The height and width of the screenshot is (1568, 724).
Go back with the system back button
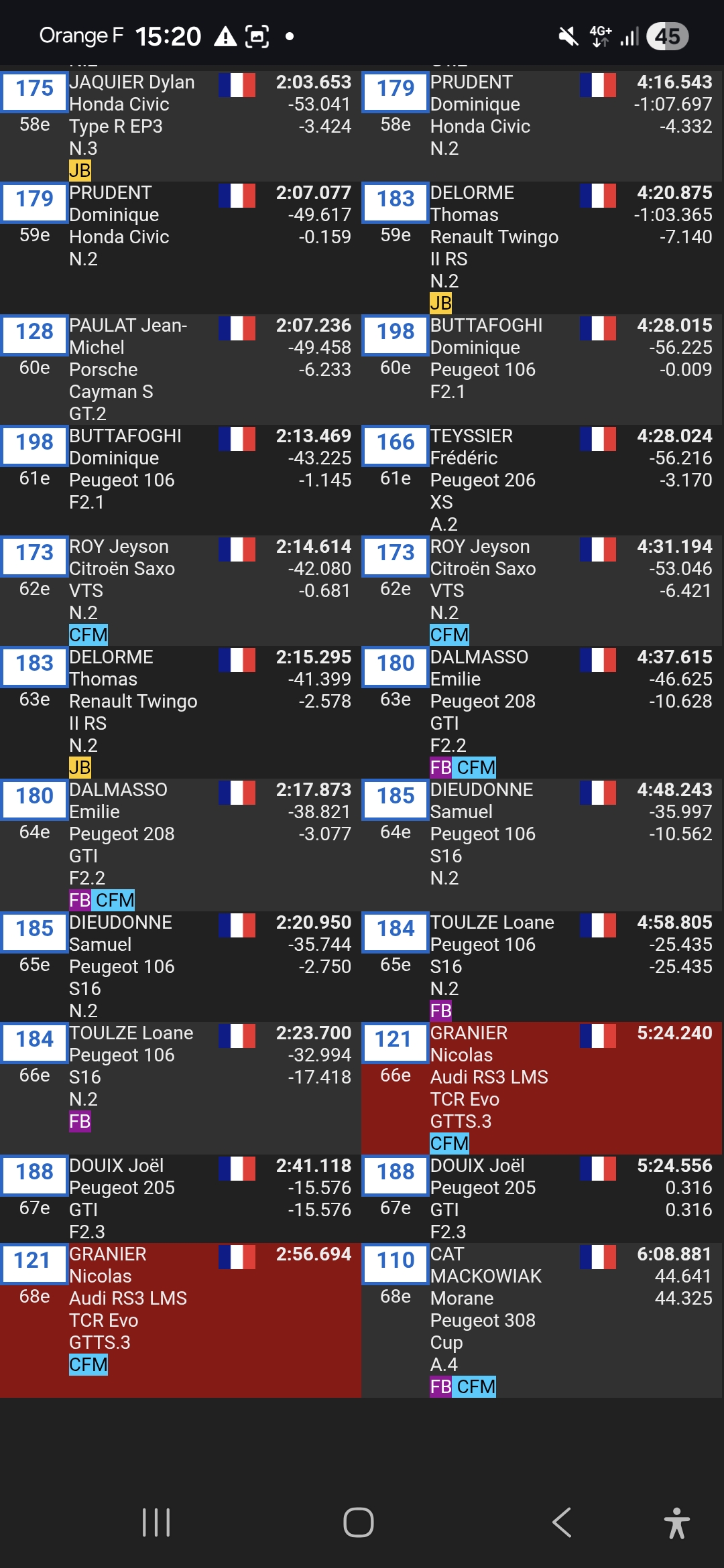click(562, 1522)
